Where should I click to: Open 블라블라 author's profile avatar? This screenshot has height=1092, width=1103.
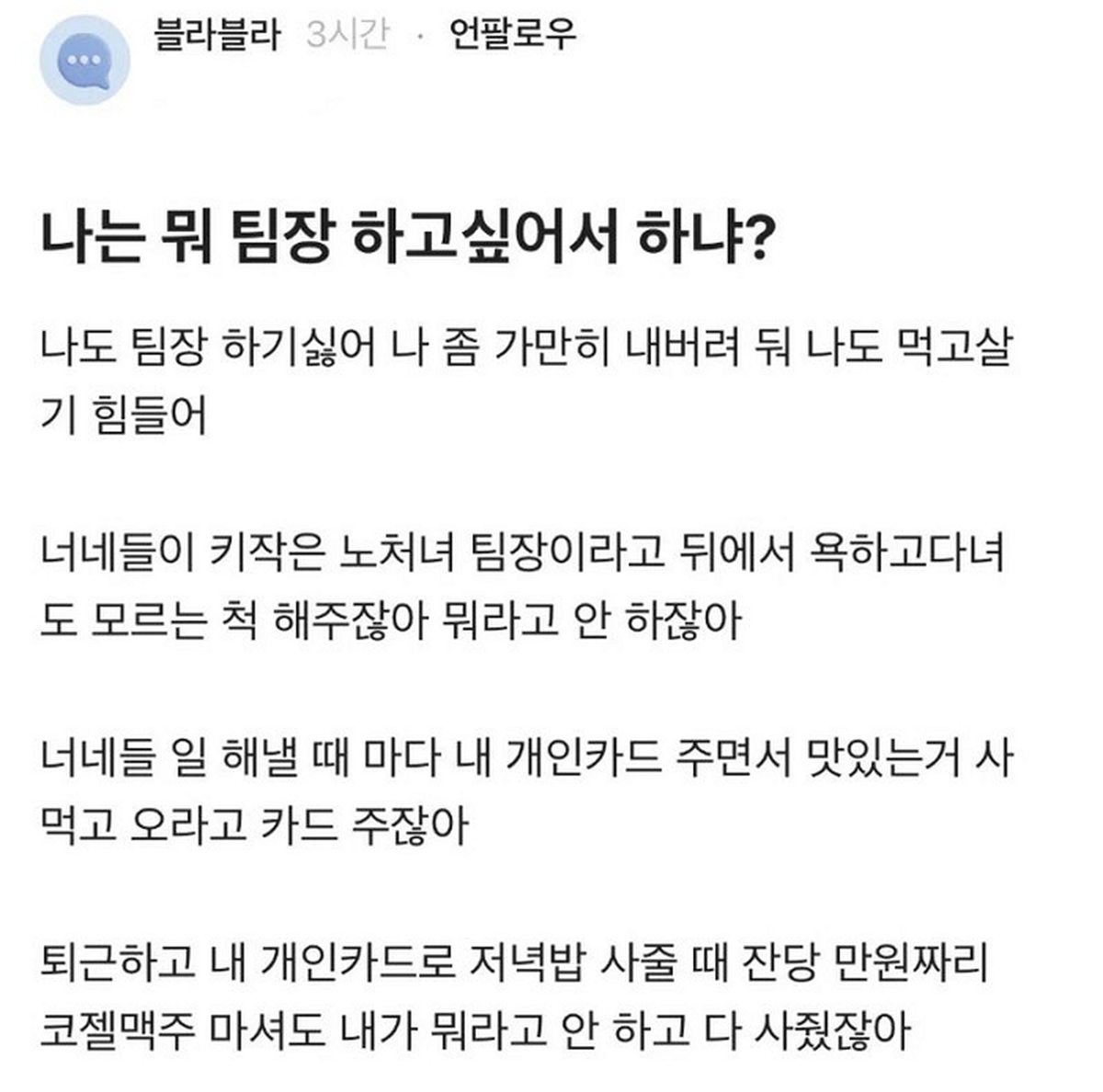85,60
